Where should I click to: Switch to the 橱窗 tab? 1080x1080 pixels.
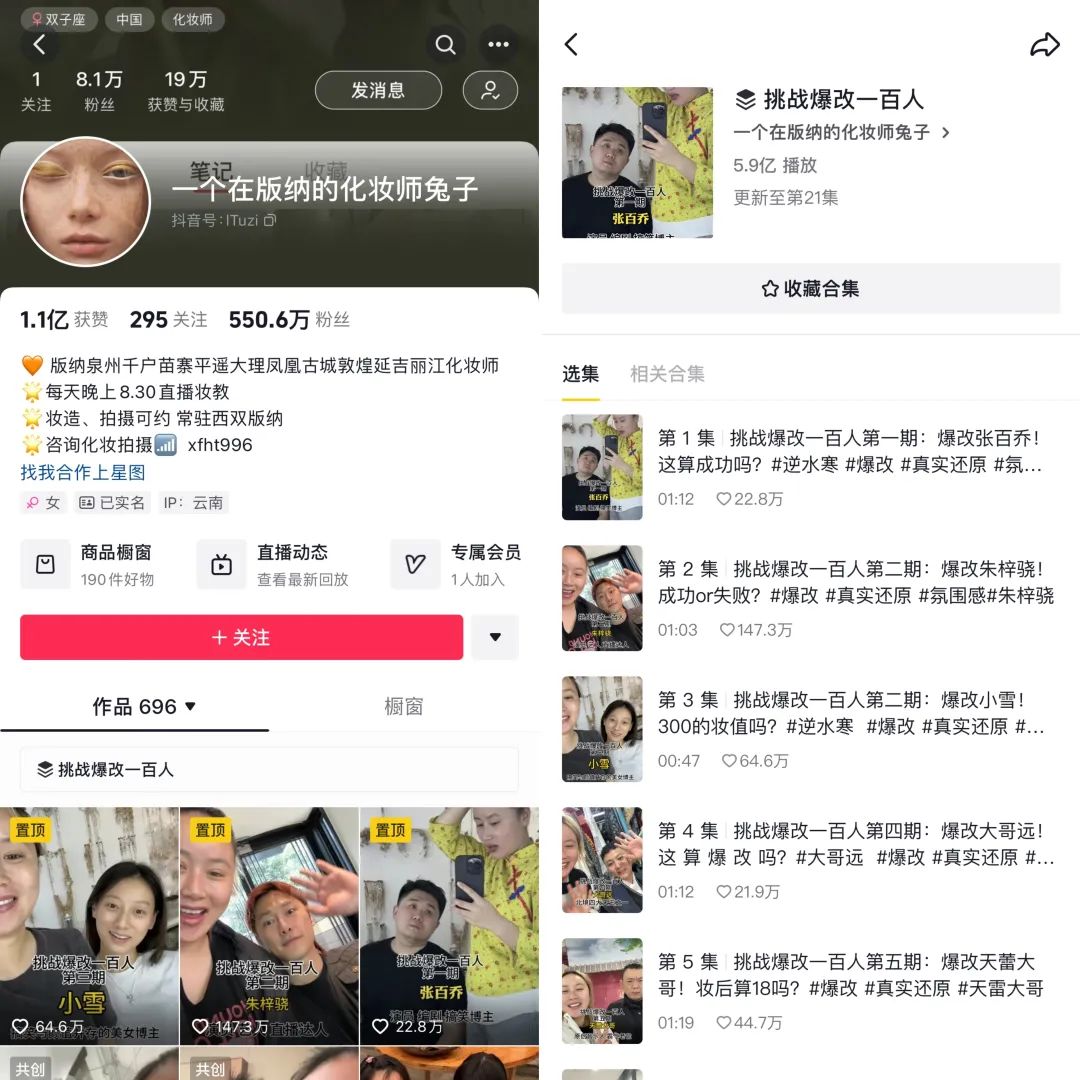(x=404, y=707)
